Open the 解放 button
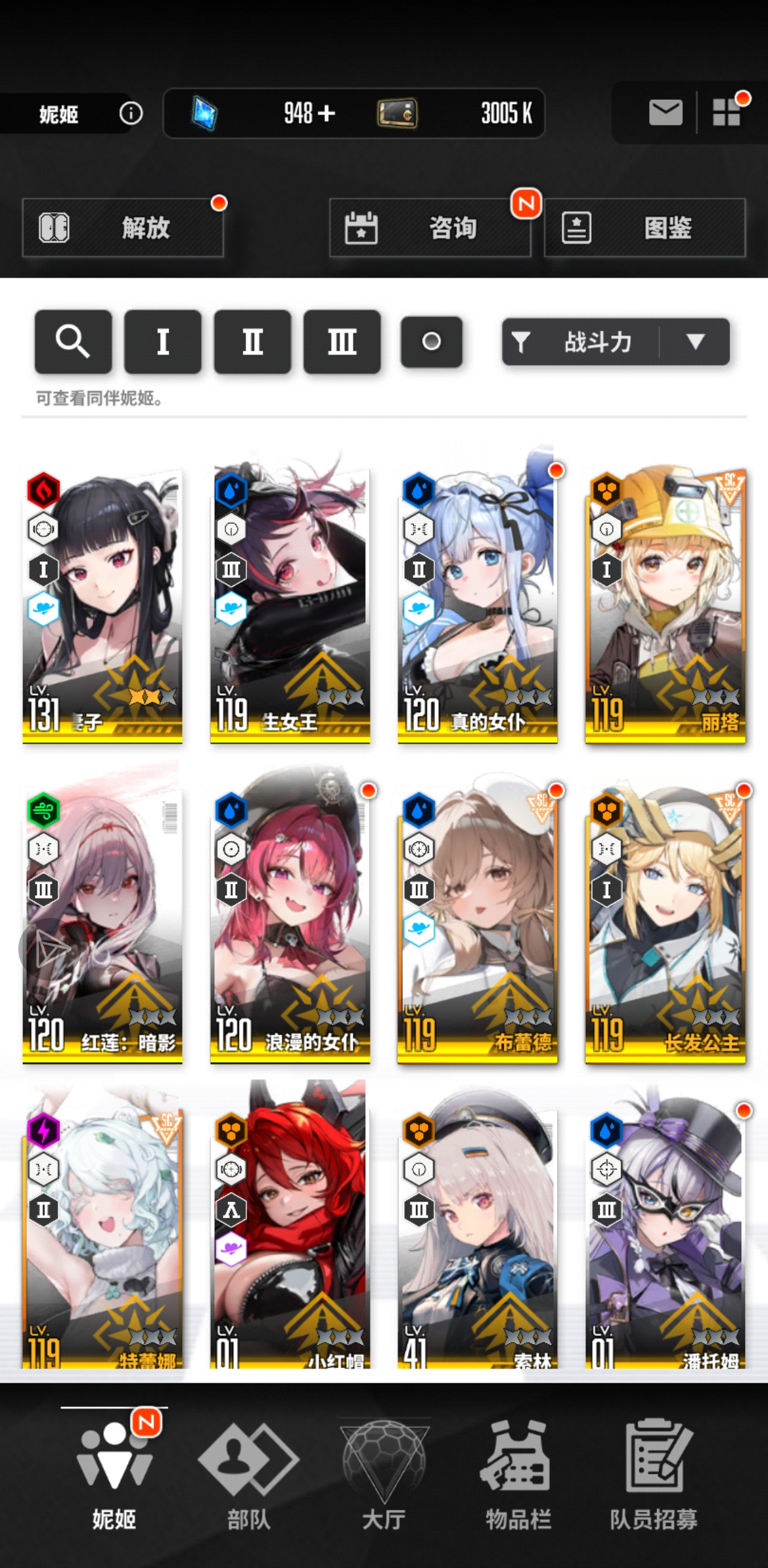 coord(123,227)
